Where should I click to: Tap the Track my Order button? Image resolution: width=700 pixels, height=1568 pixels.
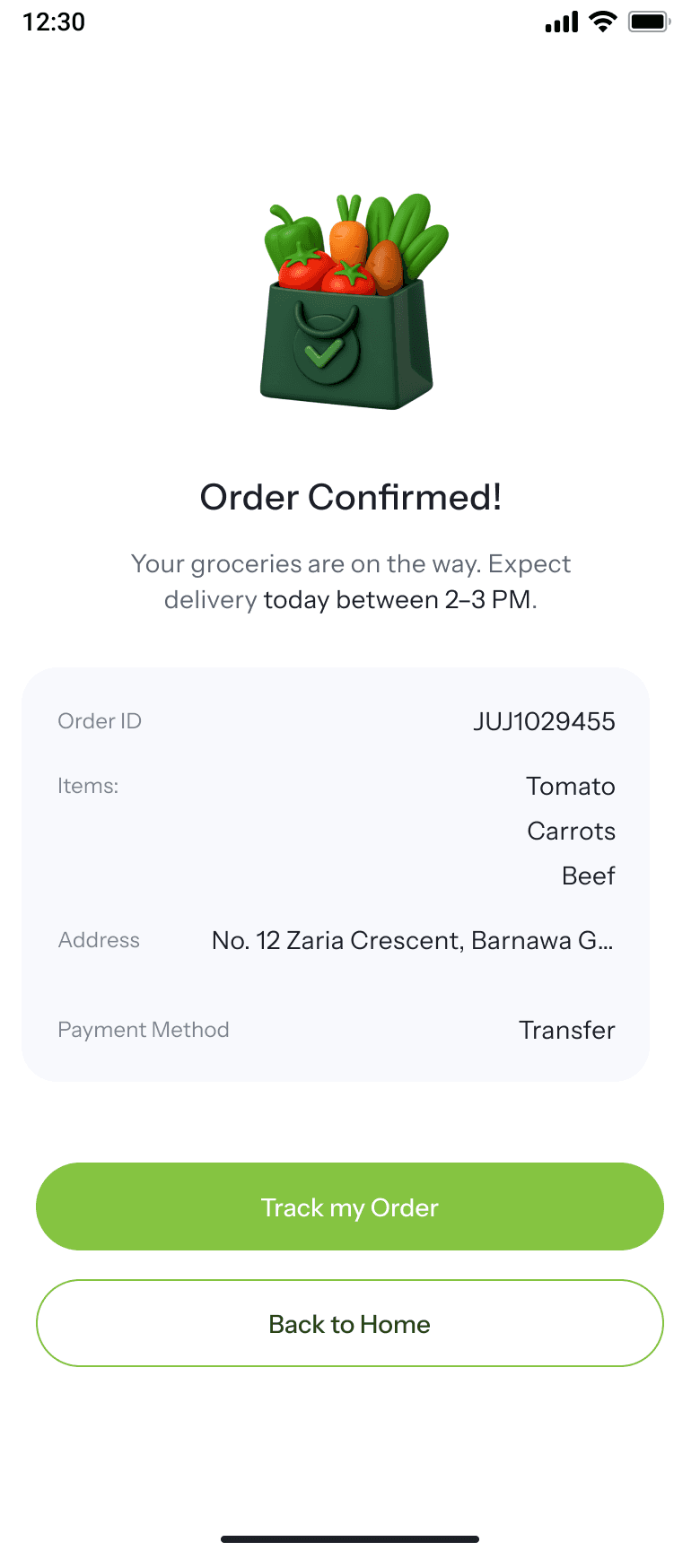[x=349, y=1206]
